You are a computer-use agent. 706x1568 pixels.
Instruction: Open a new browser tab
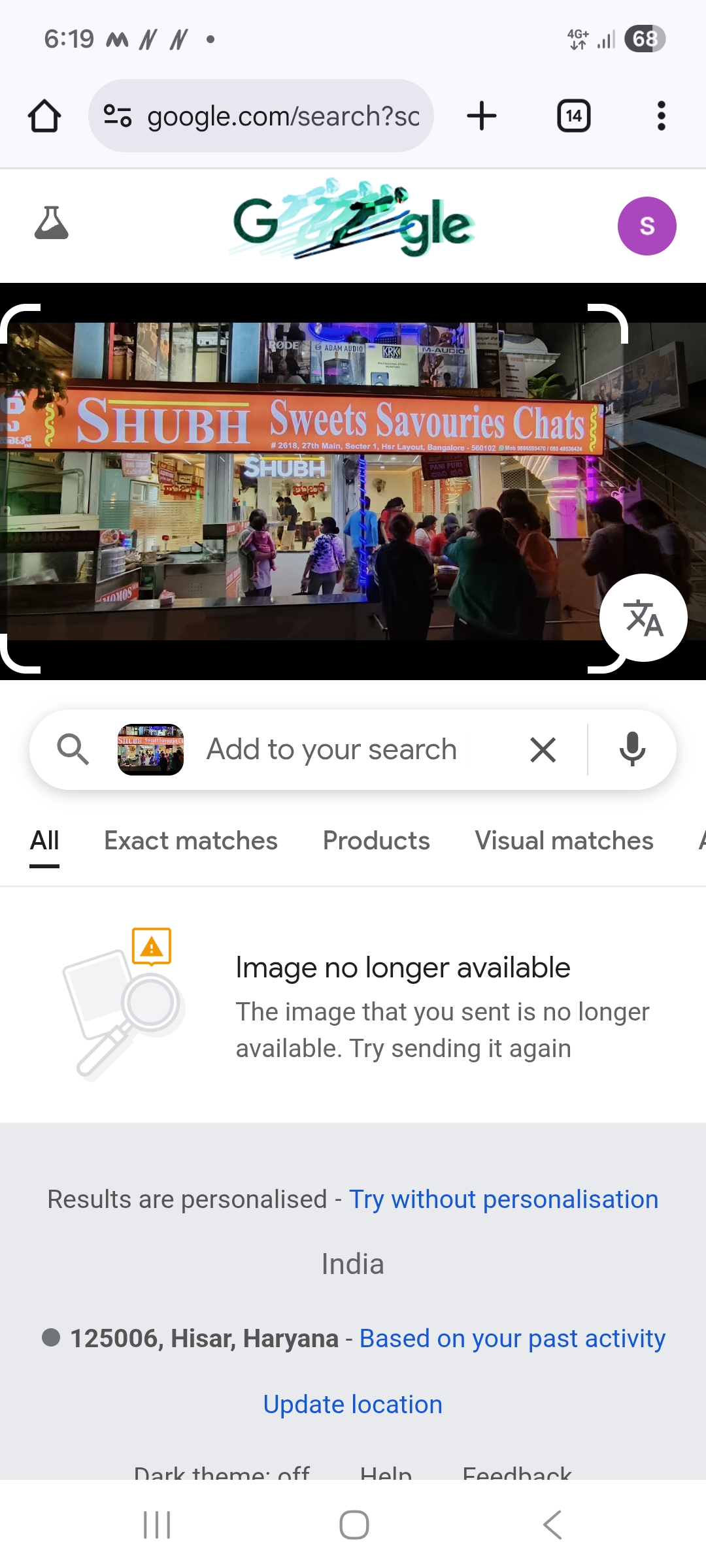(482, 116)
